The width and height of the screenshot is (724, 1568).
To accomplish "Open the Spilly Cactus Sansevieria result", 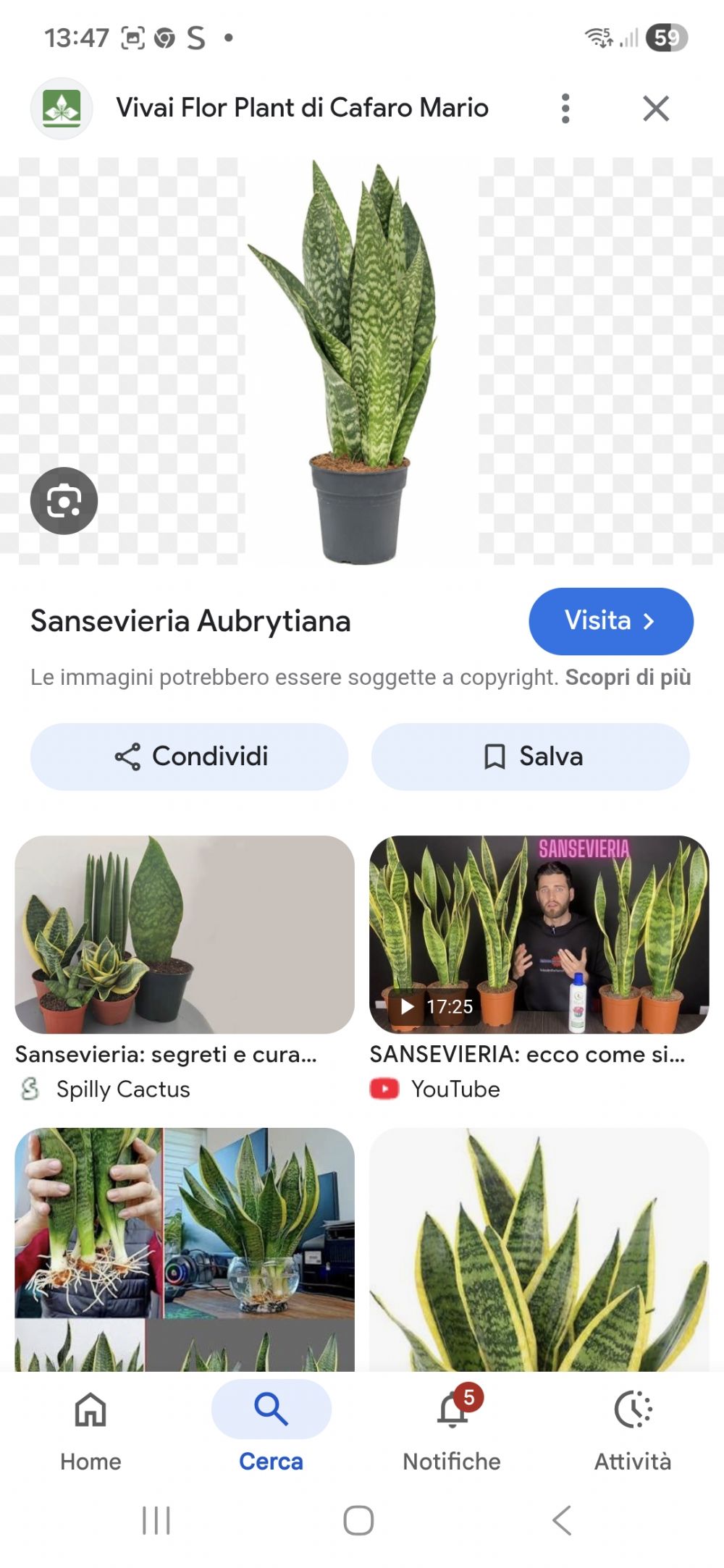I will tap(184, 935).
